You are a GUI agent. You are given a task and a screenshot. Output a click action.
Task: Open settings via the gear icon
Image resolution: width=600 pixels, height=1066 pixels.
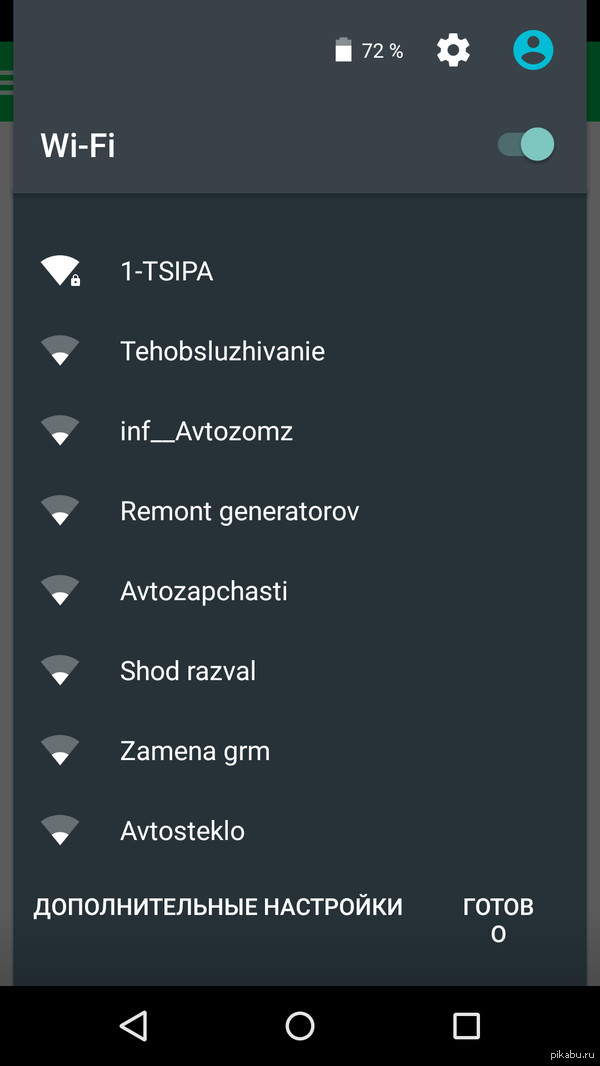point(453,50)
